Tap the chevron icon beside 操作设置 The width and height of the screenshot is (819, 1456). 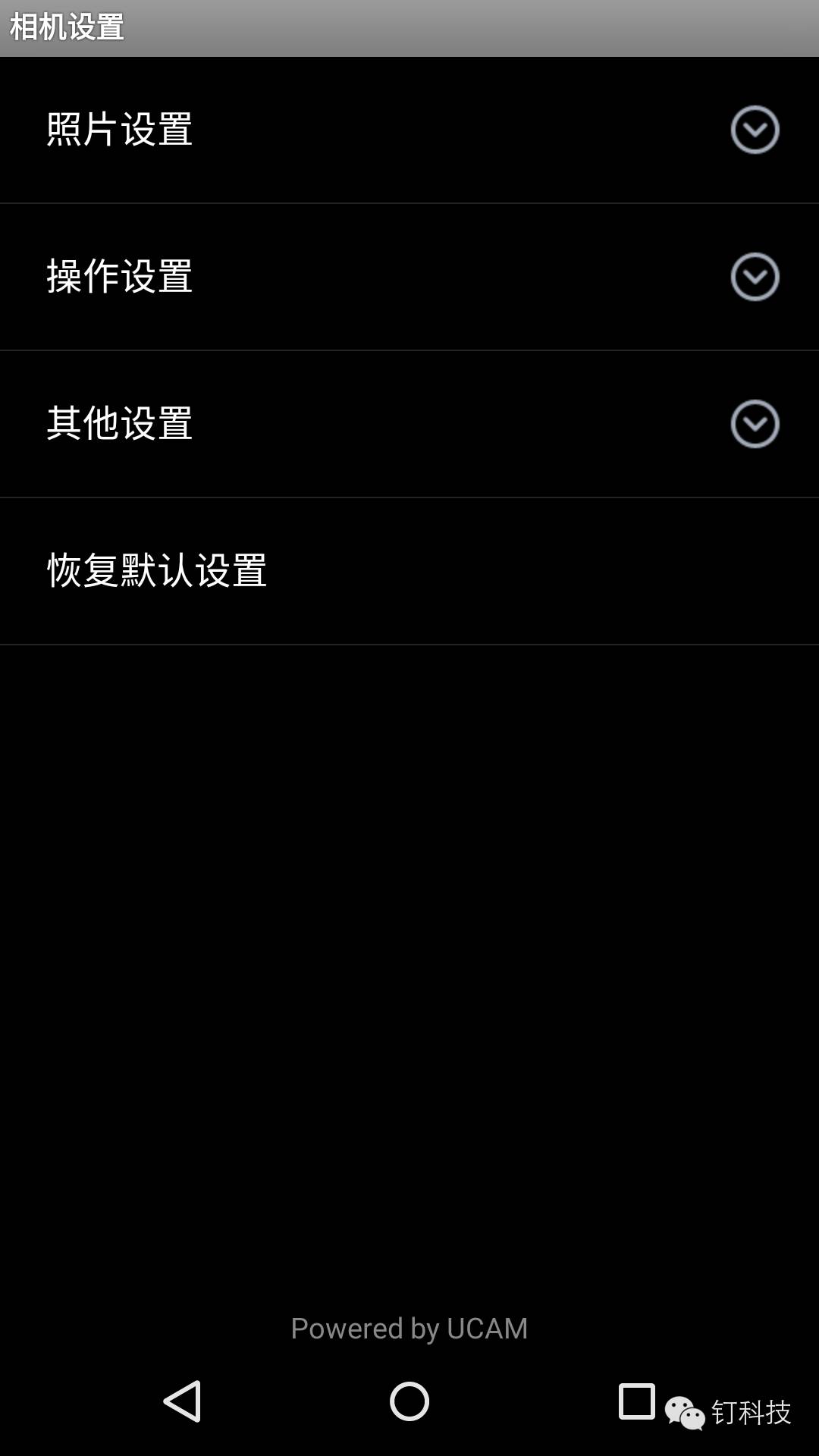[755, 276]
